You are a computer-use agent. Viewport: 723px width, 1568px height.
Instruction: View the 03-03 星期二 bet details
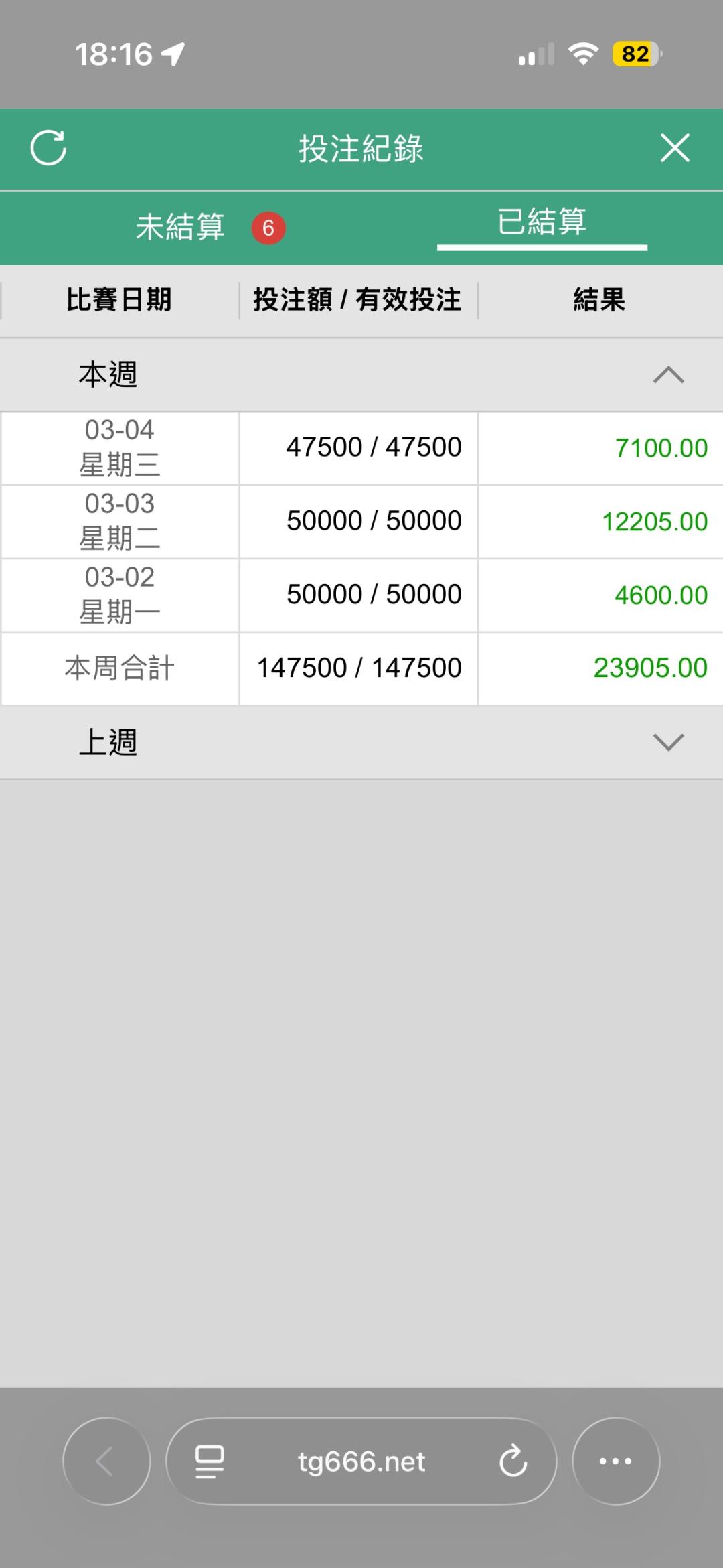click(361, 521)
